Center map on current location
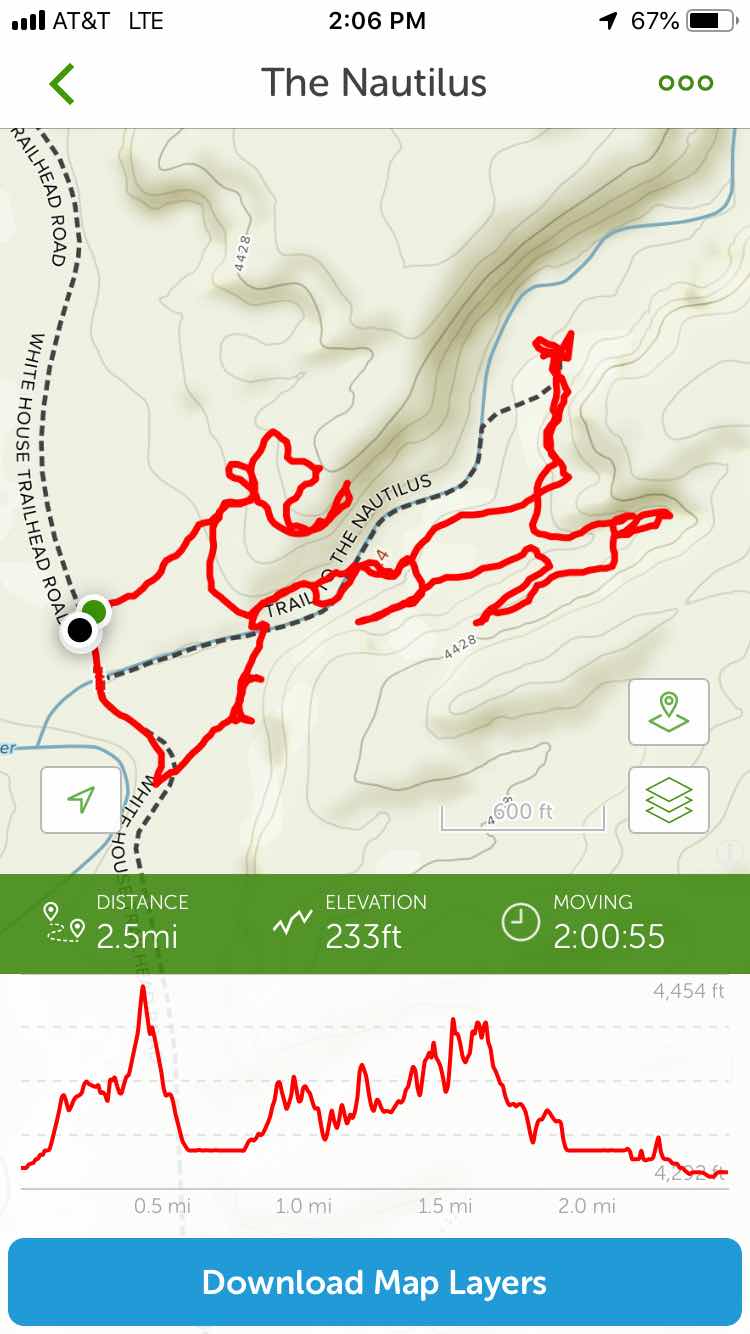This screenshot has height=1334, width=750. [x=81, y=800]
